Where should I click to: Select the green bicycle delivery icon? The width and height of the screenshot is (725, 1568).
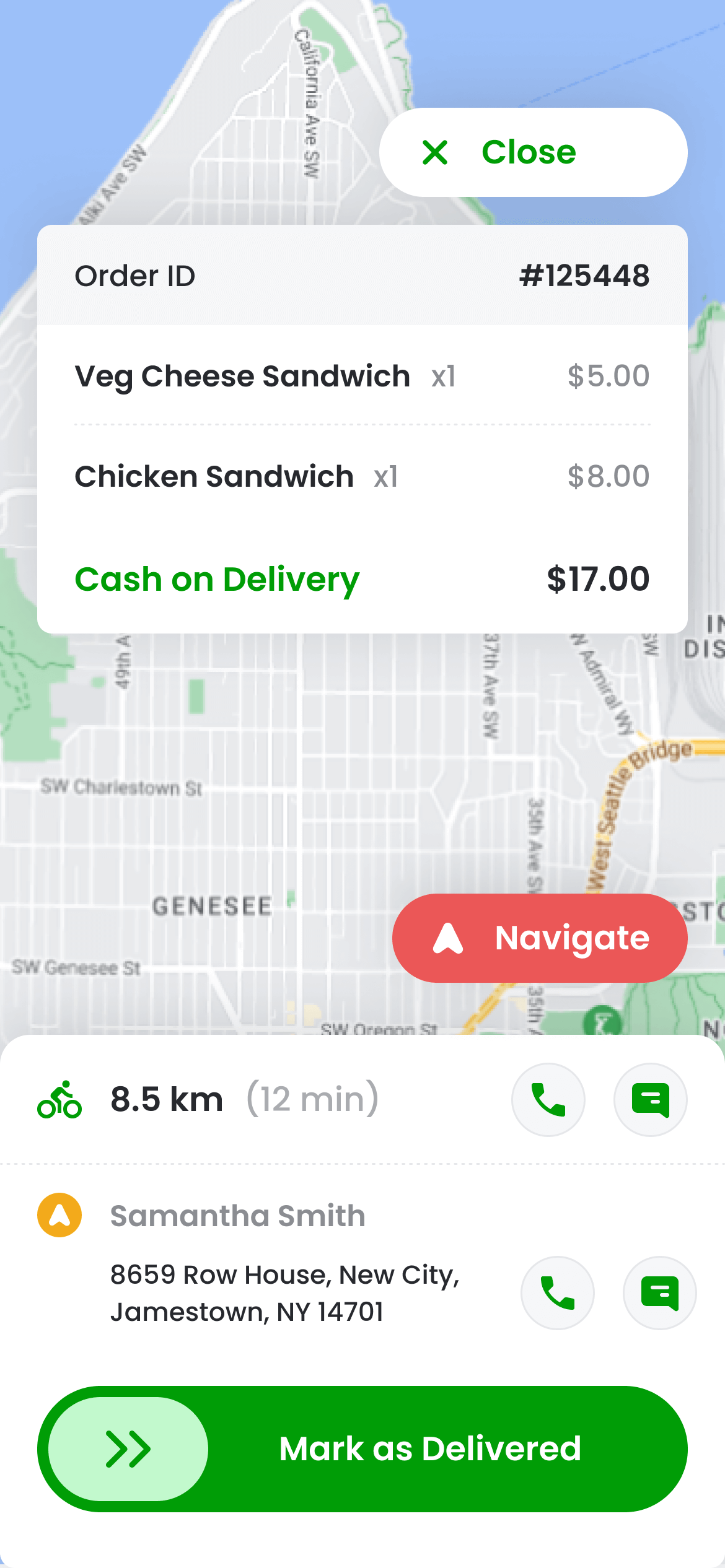(x=60, y=1100)
